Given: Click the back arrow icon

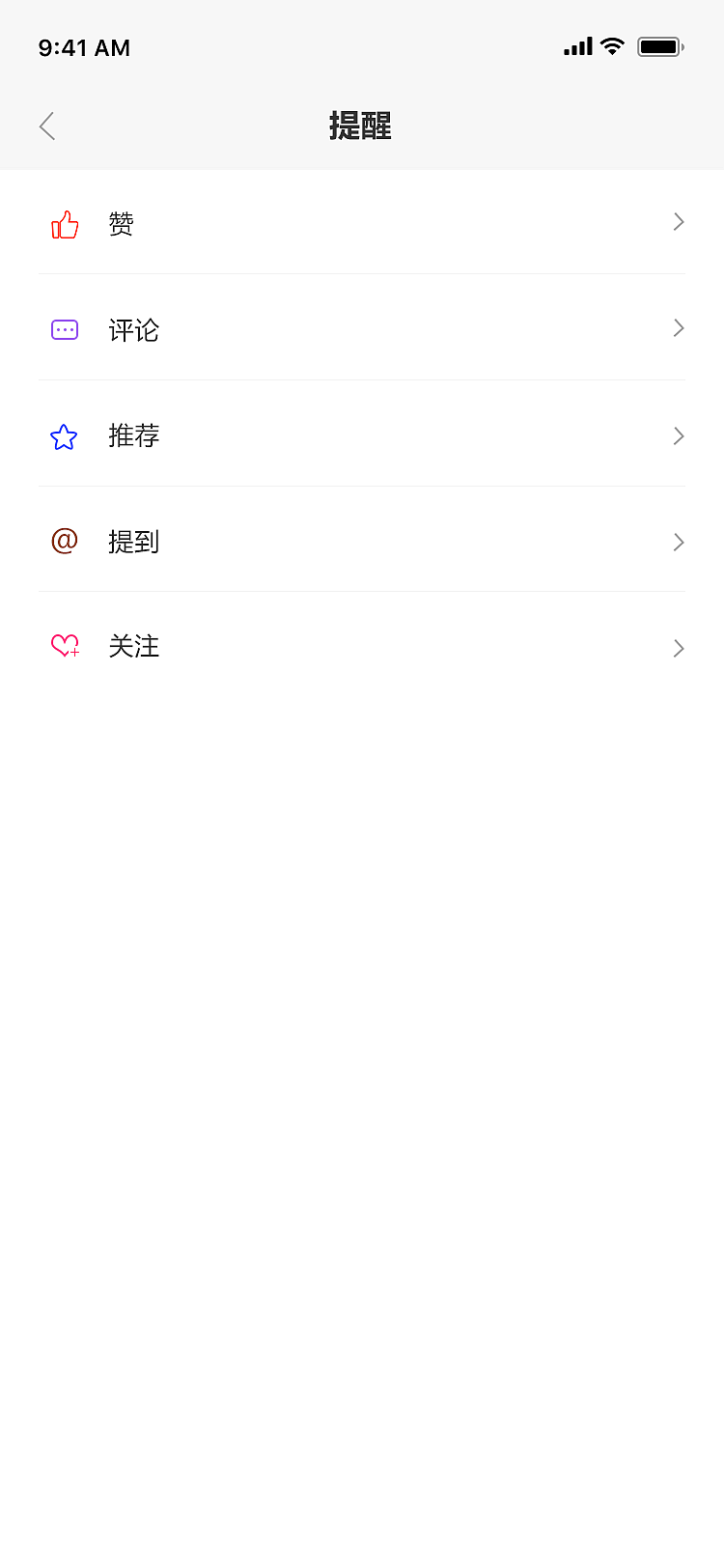Looking at the screenshot, I should coord(46,126).
